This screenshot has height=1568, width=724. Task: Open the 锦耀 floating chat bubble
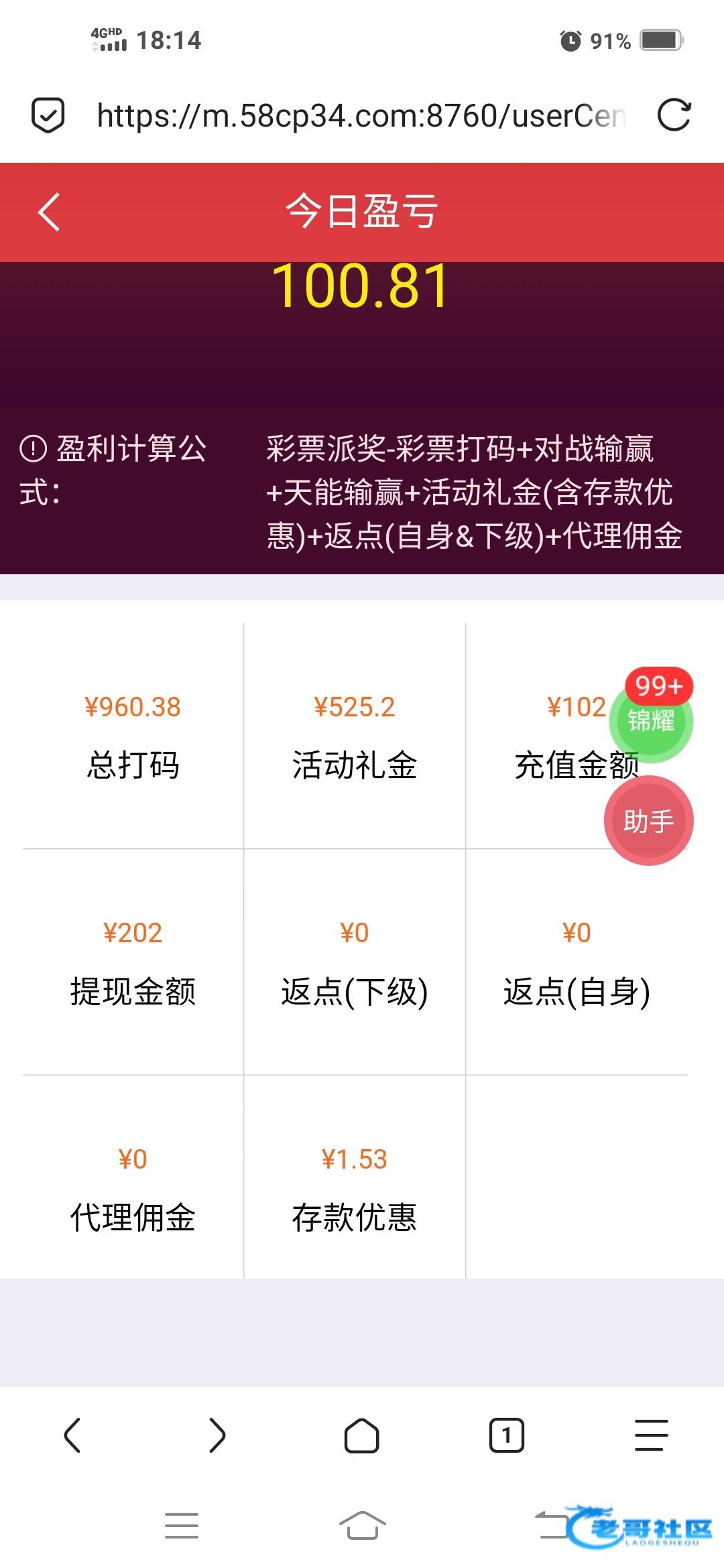tap(650, 721)
